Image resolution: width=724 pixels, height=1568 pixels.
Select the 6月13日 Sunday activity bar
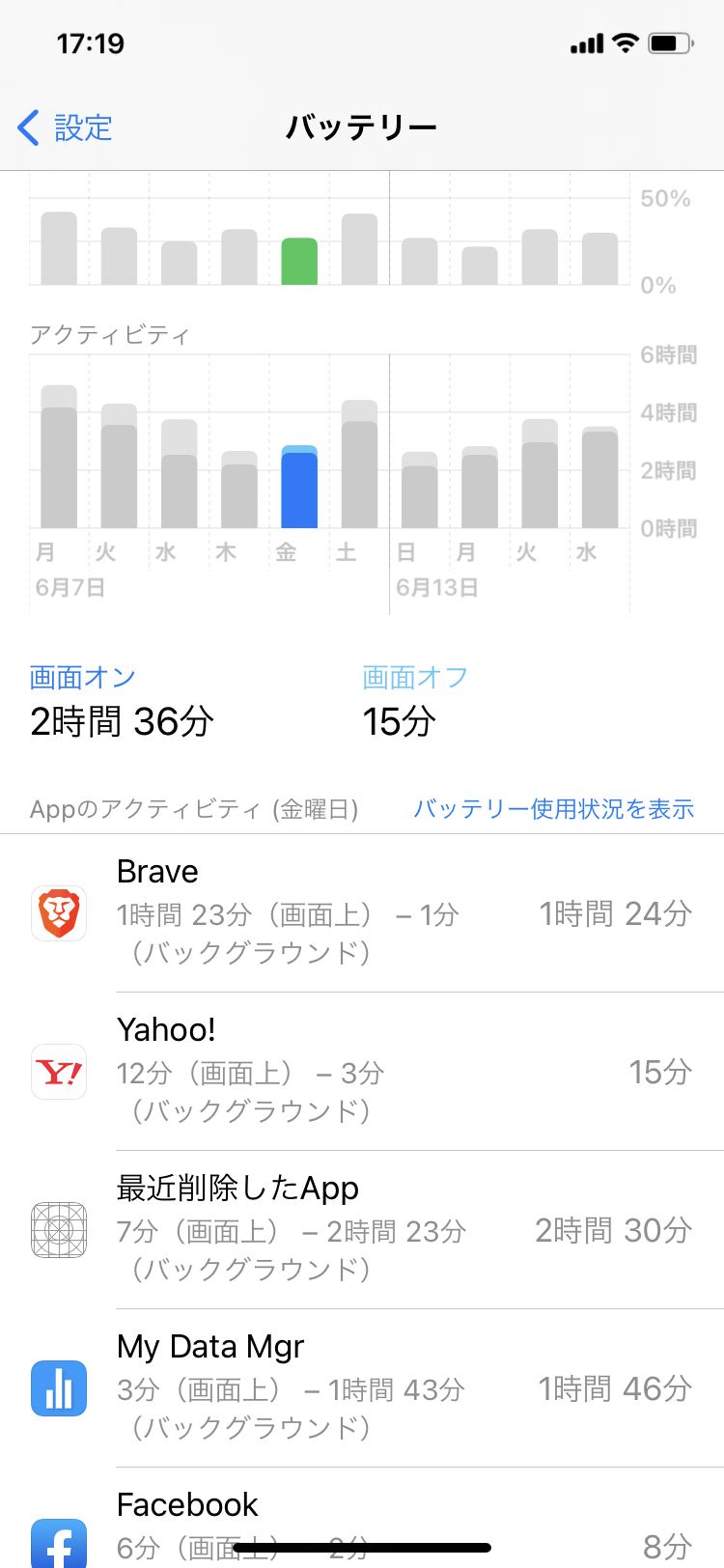point(420,490)
